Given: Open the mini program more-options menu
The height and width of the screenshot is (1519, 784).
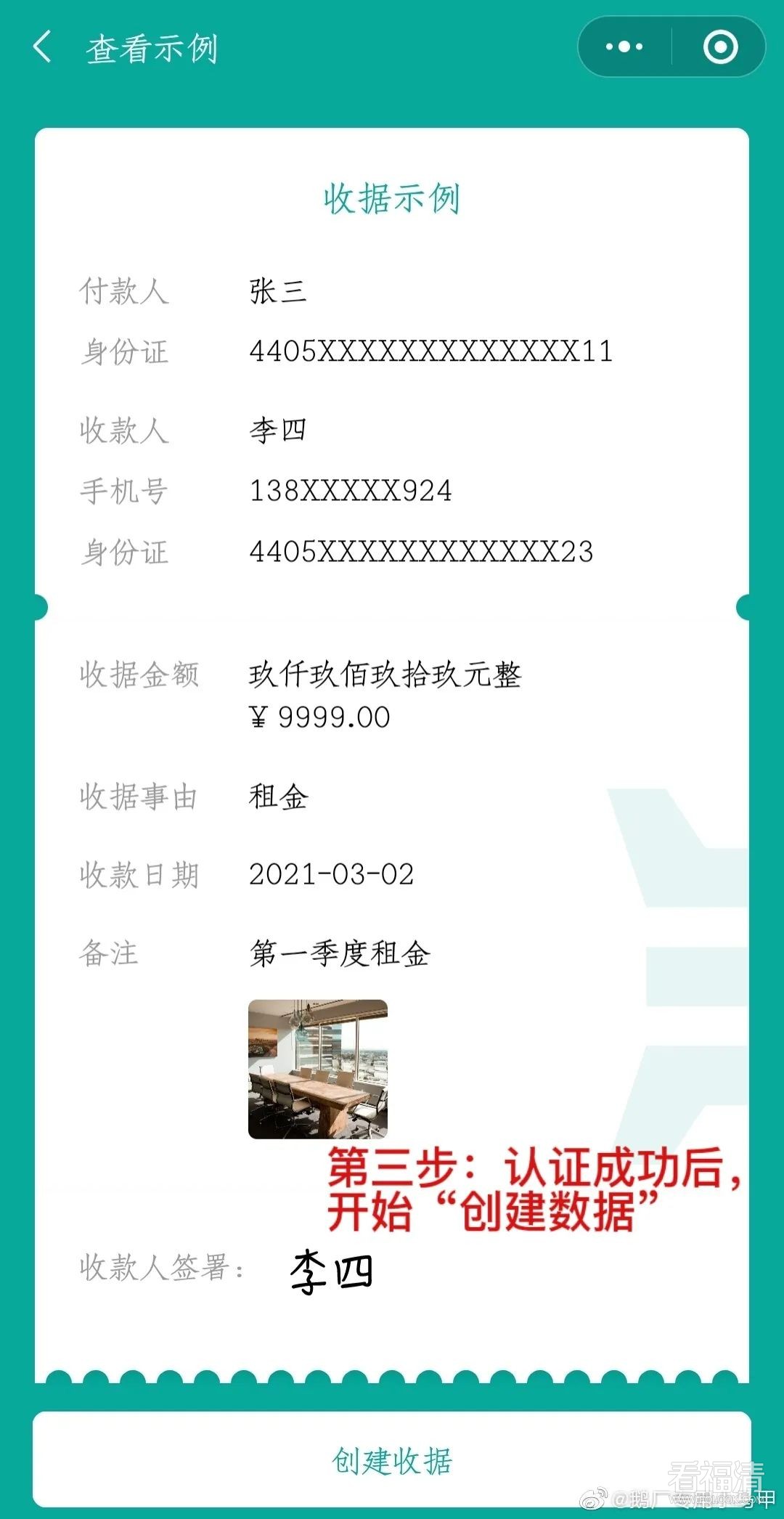Looking at the screenshot, I should click(x=624, y=47).
